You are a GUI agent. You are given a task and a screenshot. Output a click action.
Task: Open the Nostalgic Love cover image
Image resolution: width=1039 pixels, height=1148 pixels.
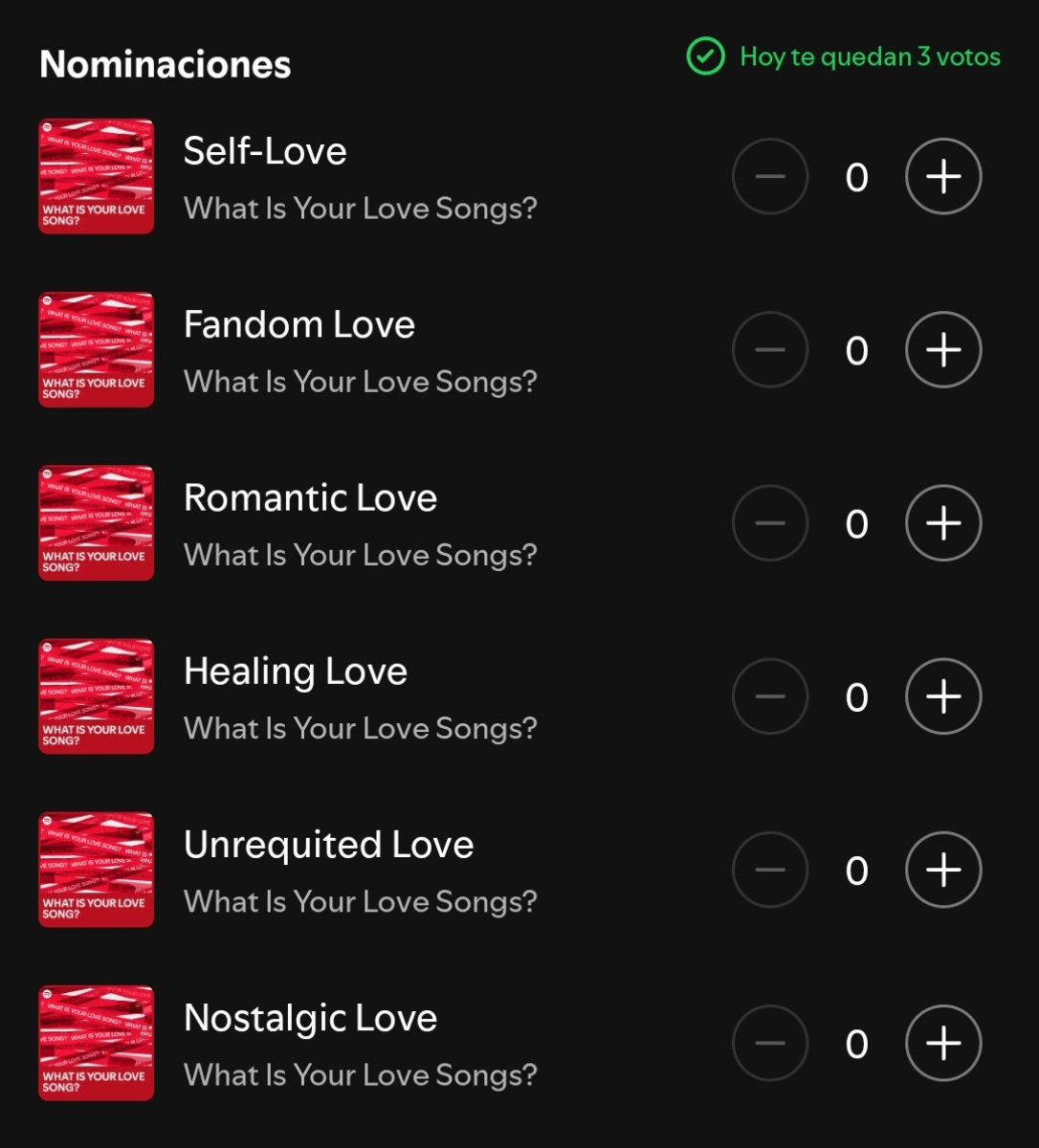click(96, 1043)
